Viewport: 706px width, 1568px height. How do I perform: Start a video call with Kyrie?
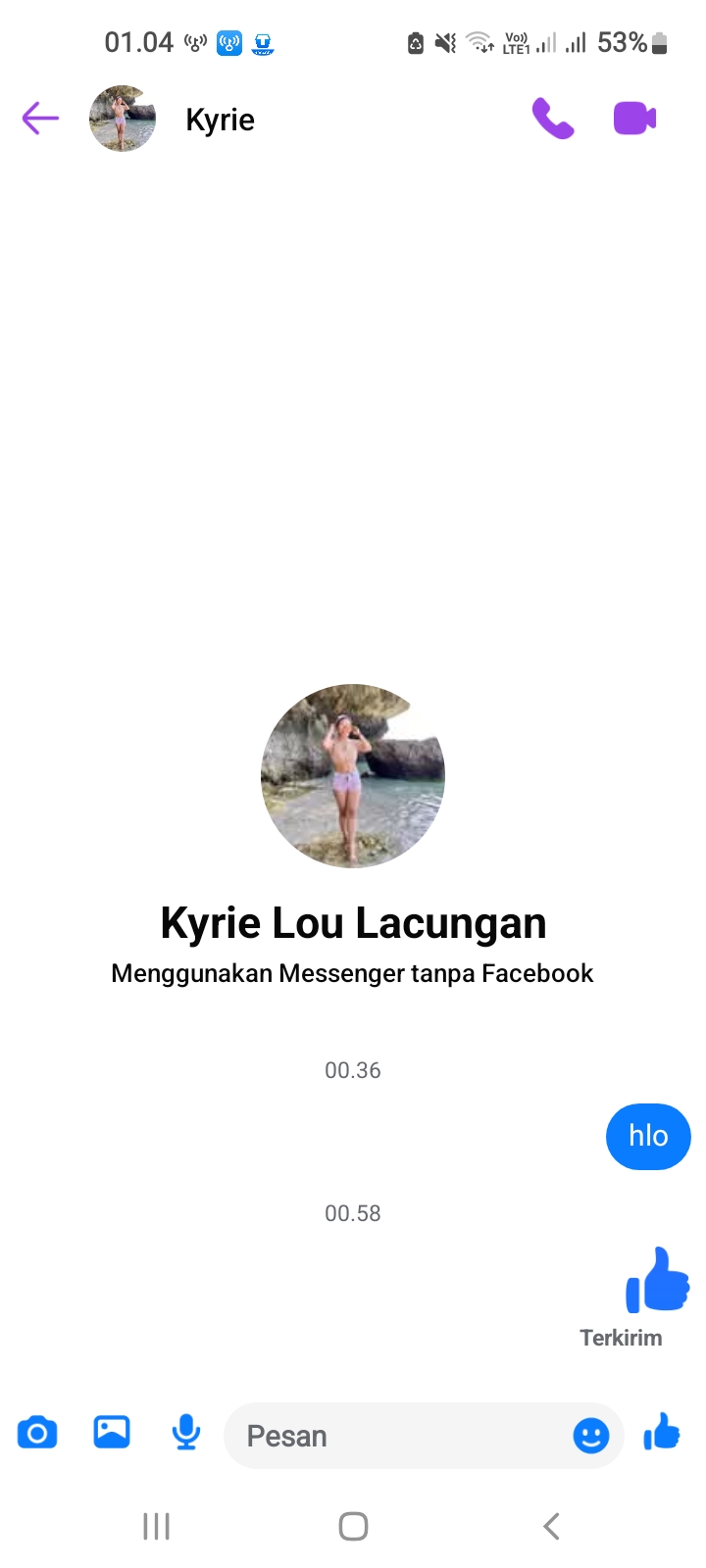[x=634, y=119]
